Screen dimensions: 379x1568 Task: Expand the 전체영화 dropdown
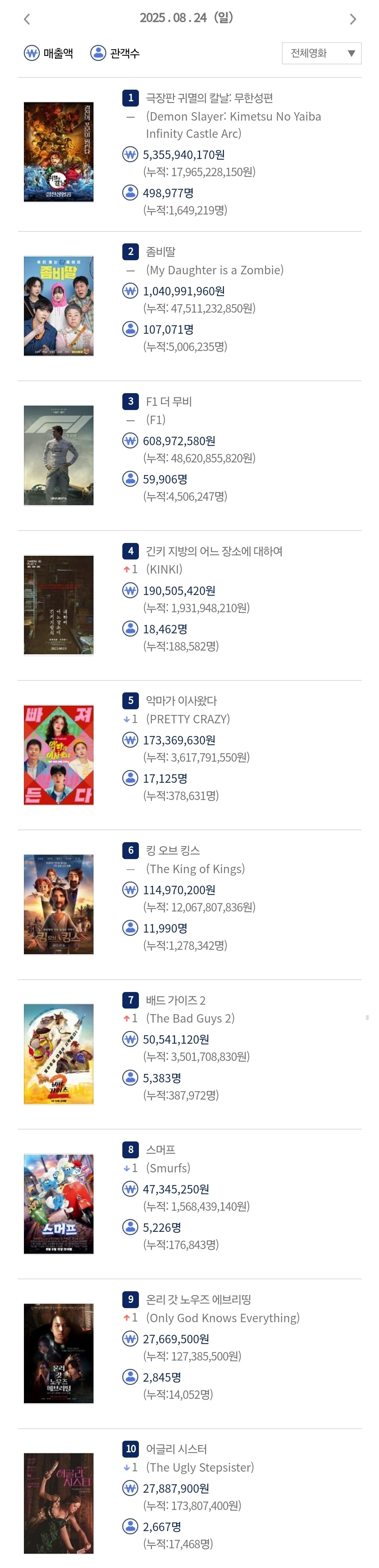click(x=321, y=53)
